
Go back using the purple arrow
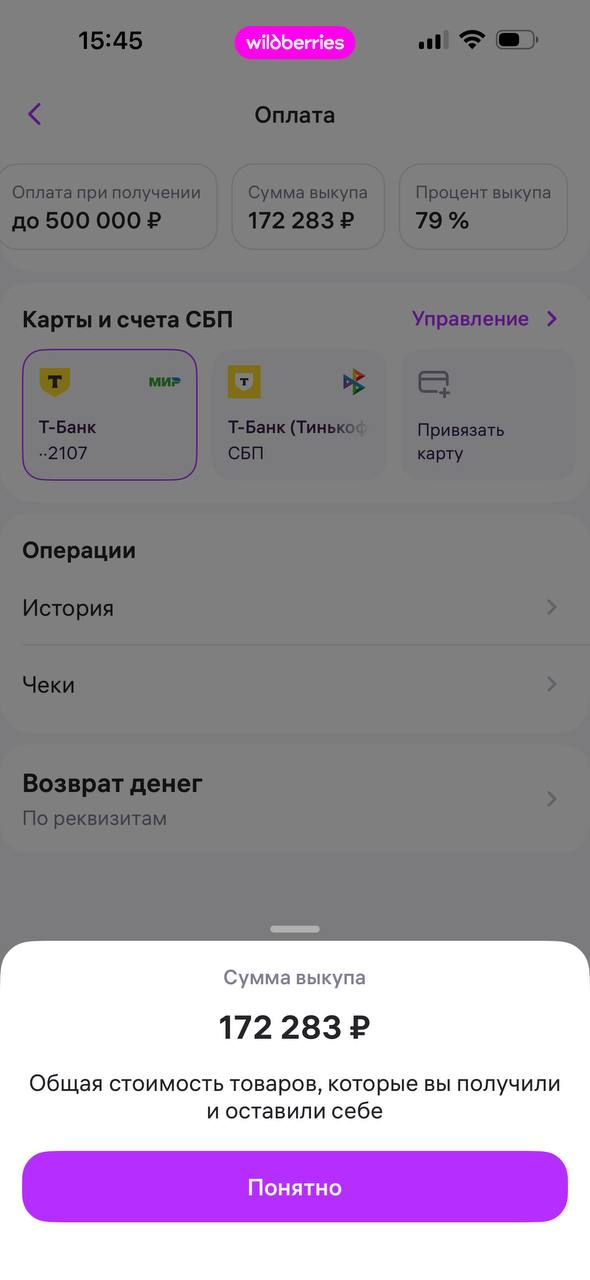(x=35, y=114)
